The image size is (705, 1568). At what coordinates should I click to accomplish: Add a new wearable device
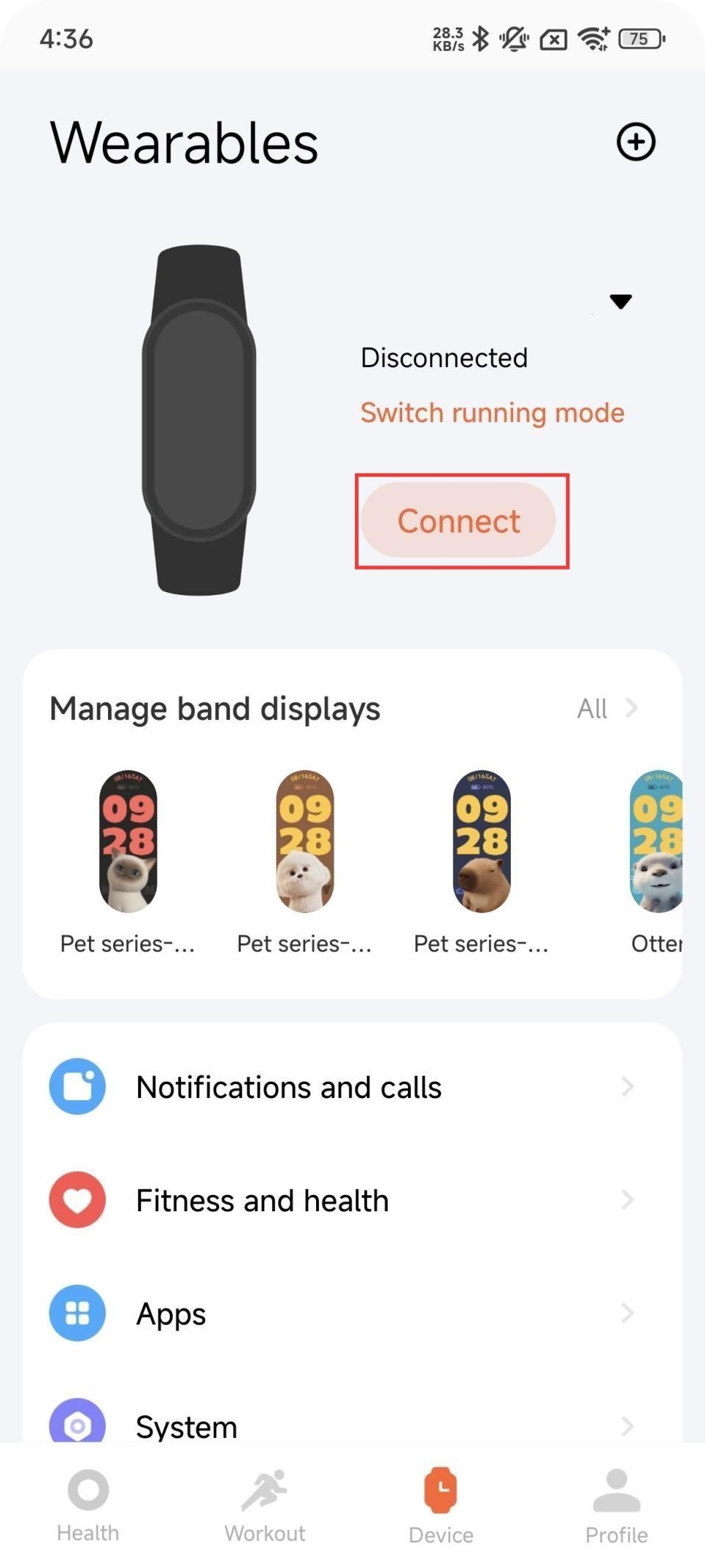(635, 142)
